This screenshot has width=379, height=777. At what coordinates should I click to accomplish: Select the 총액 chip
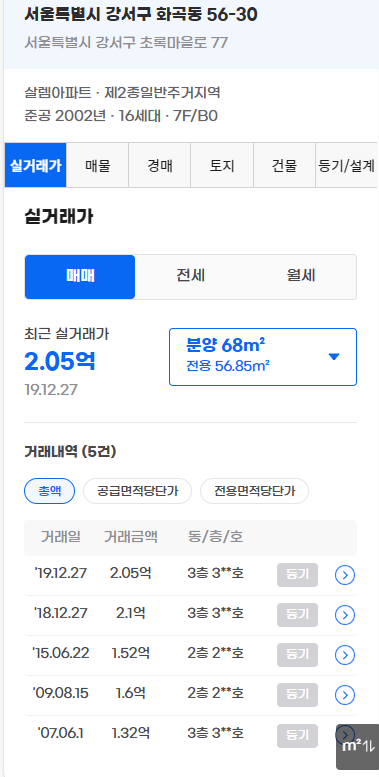(50, 491)
